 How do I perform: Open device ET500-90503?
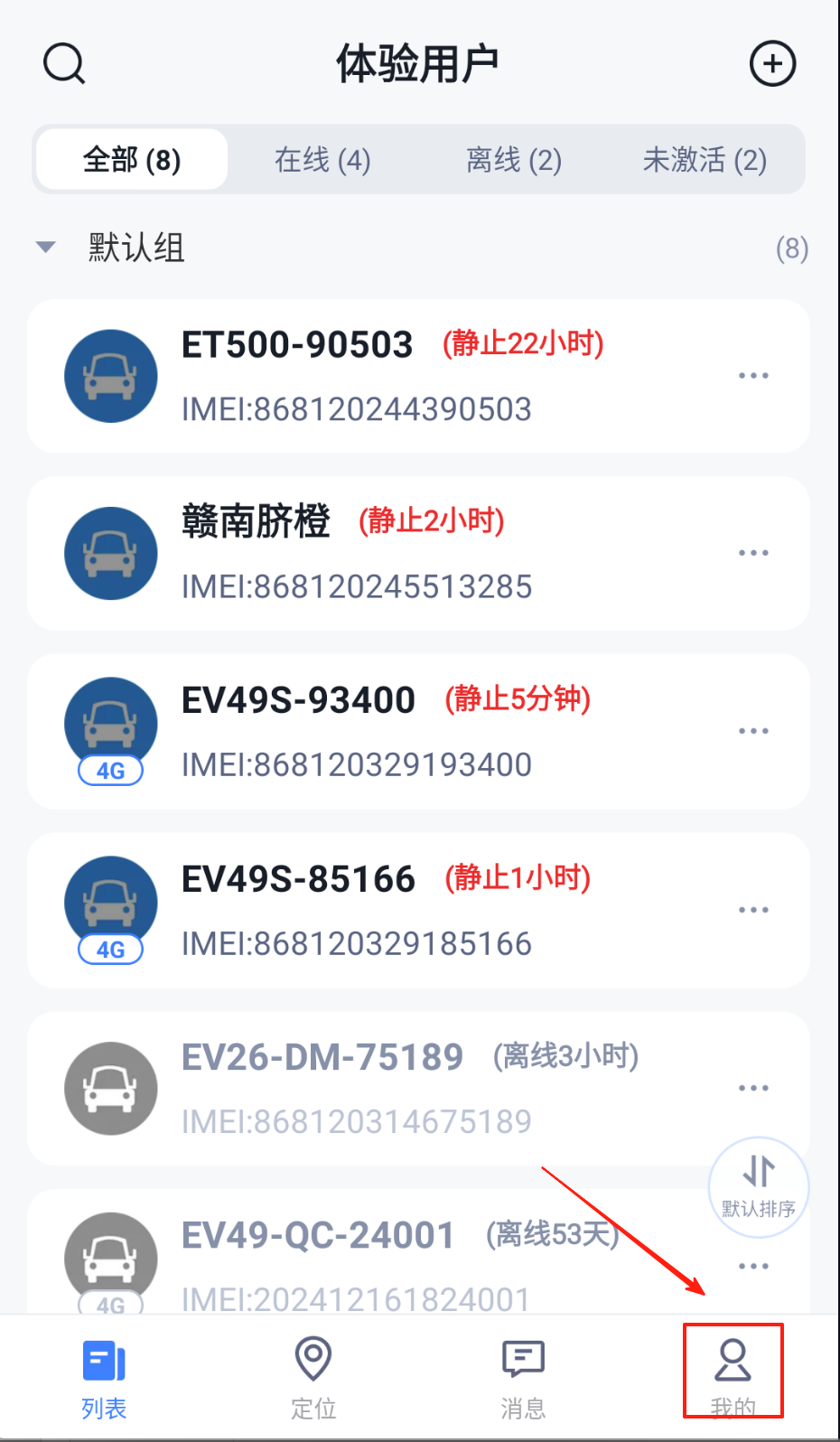click(x=361, y=376)
